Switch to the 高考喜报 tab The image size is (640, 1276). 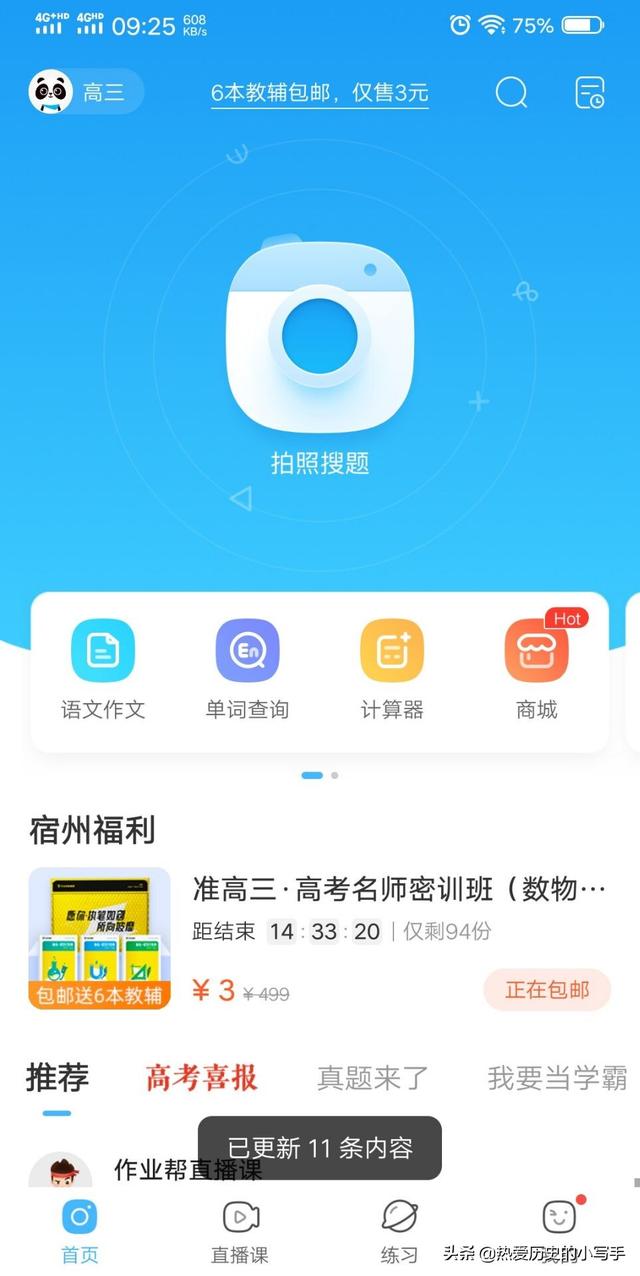point(201,1078)
